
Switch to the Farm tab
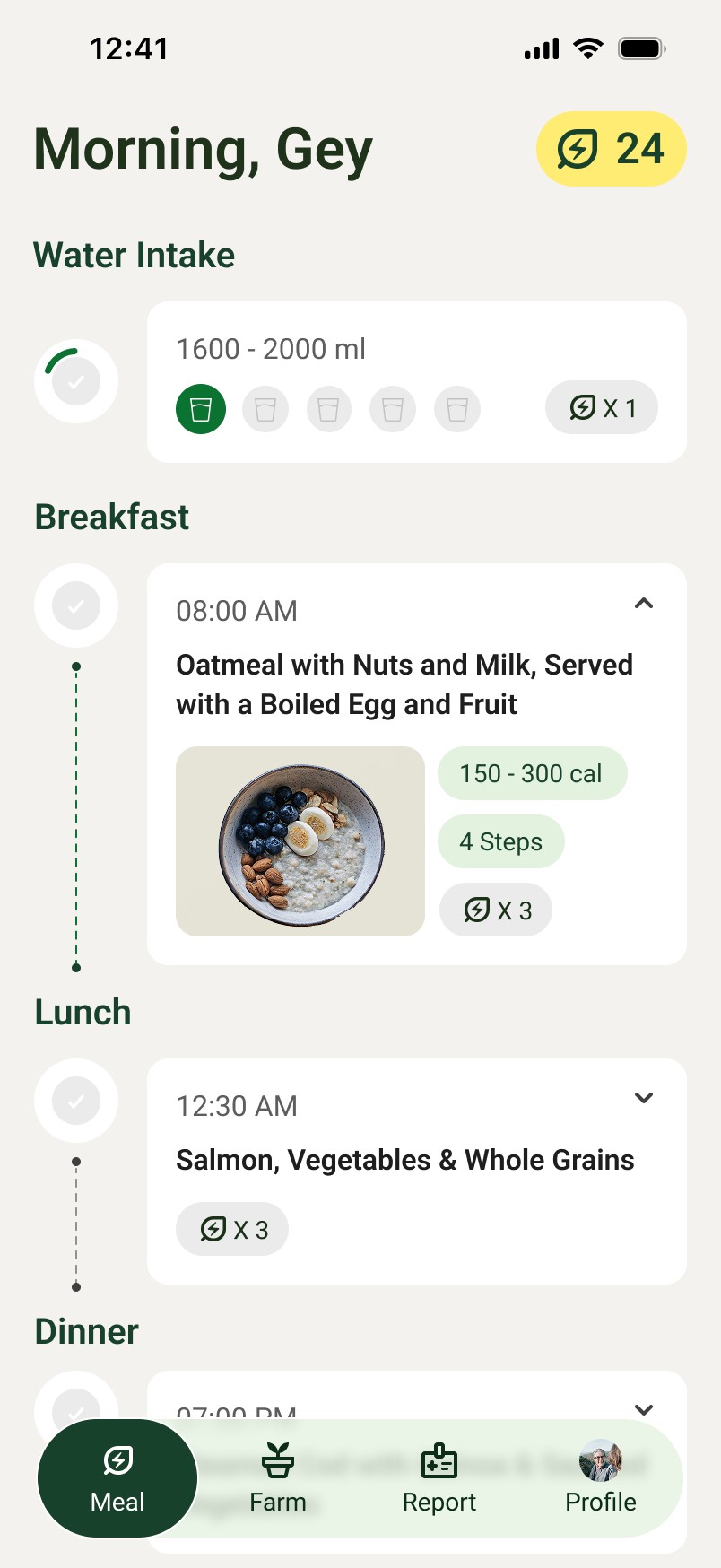[278, 1478]
